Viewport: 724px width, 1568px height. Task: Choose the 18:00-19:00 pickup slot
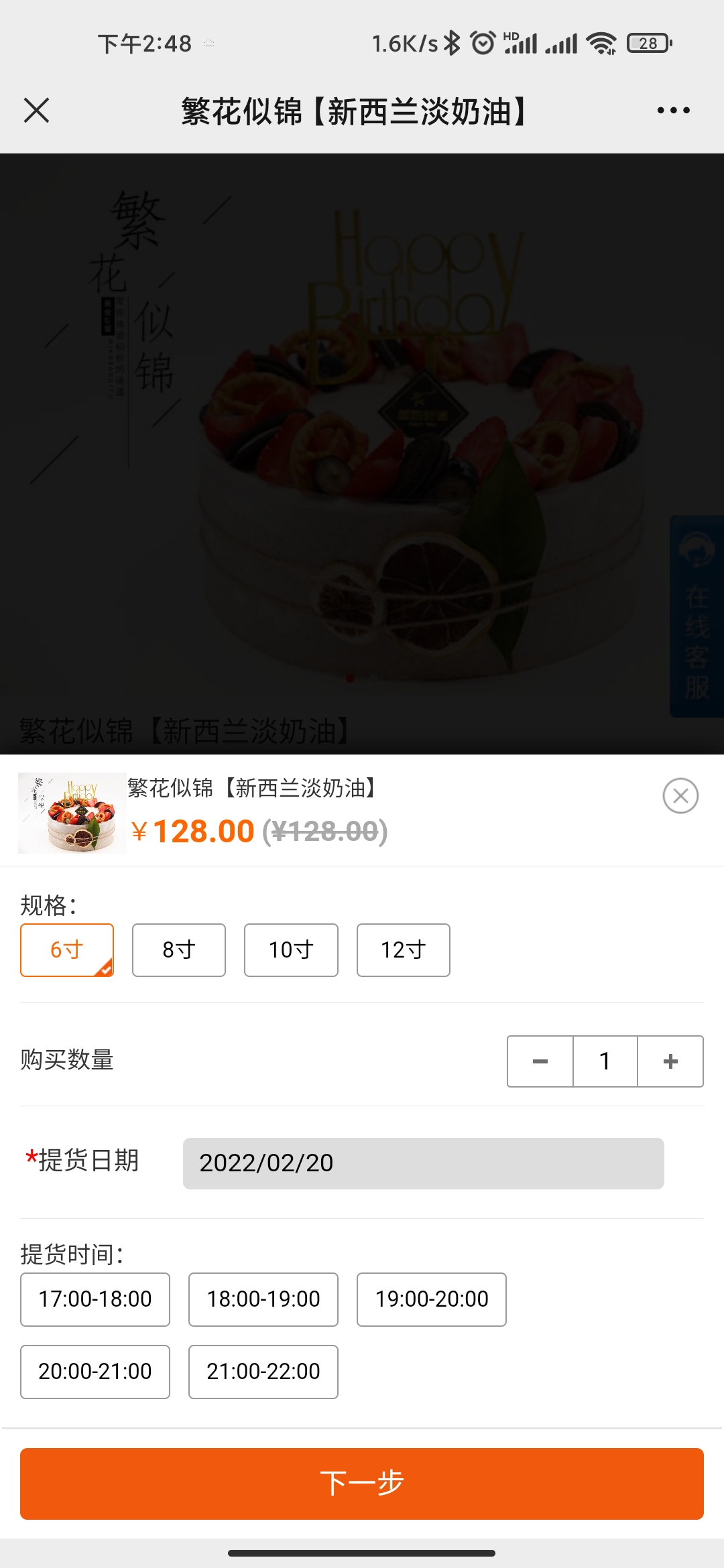tap(263, 1299)
